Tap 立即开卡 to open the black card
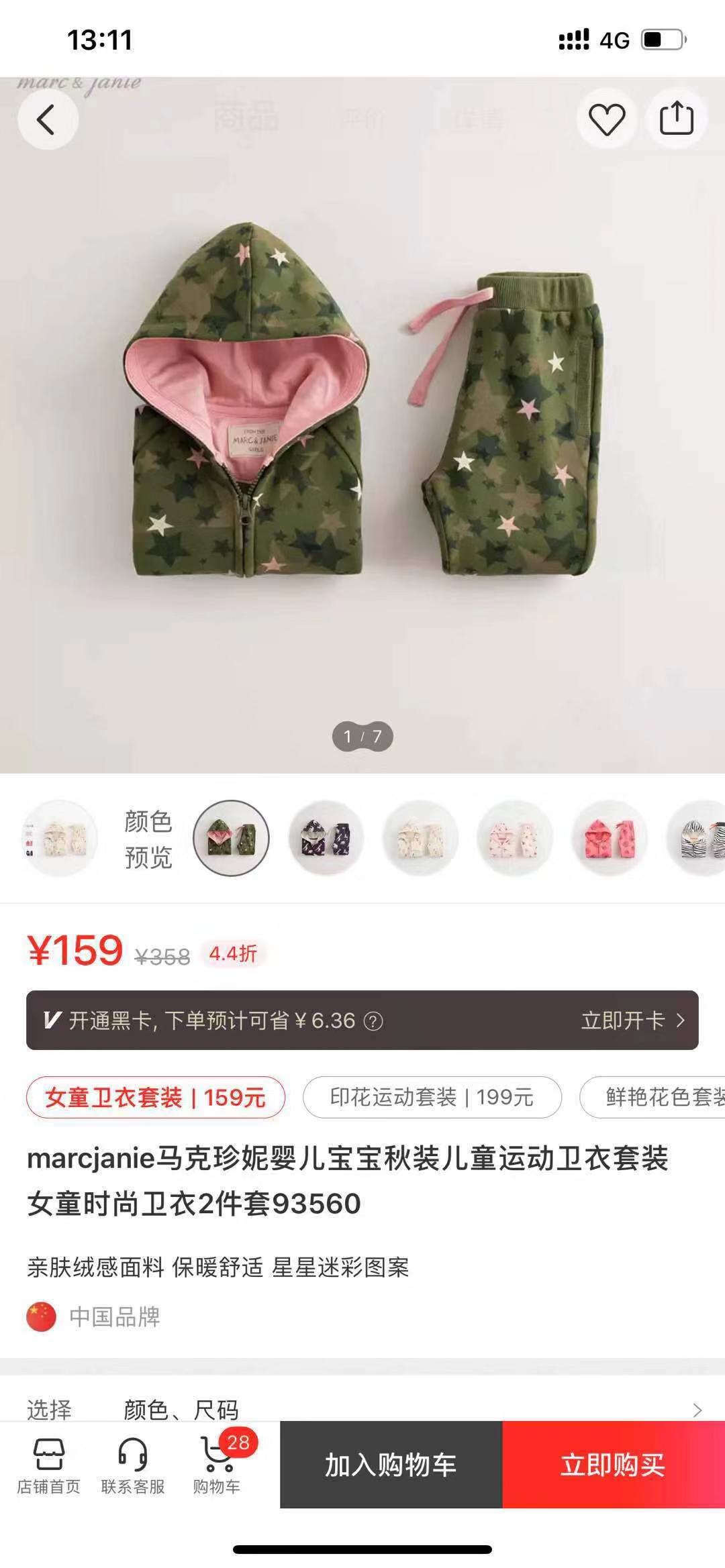 pyautogui.click(x=631, y=1021)
